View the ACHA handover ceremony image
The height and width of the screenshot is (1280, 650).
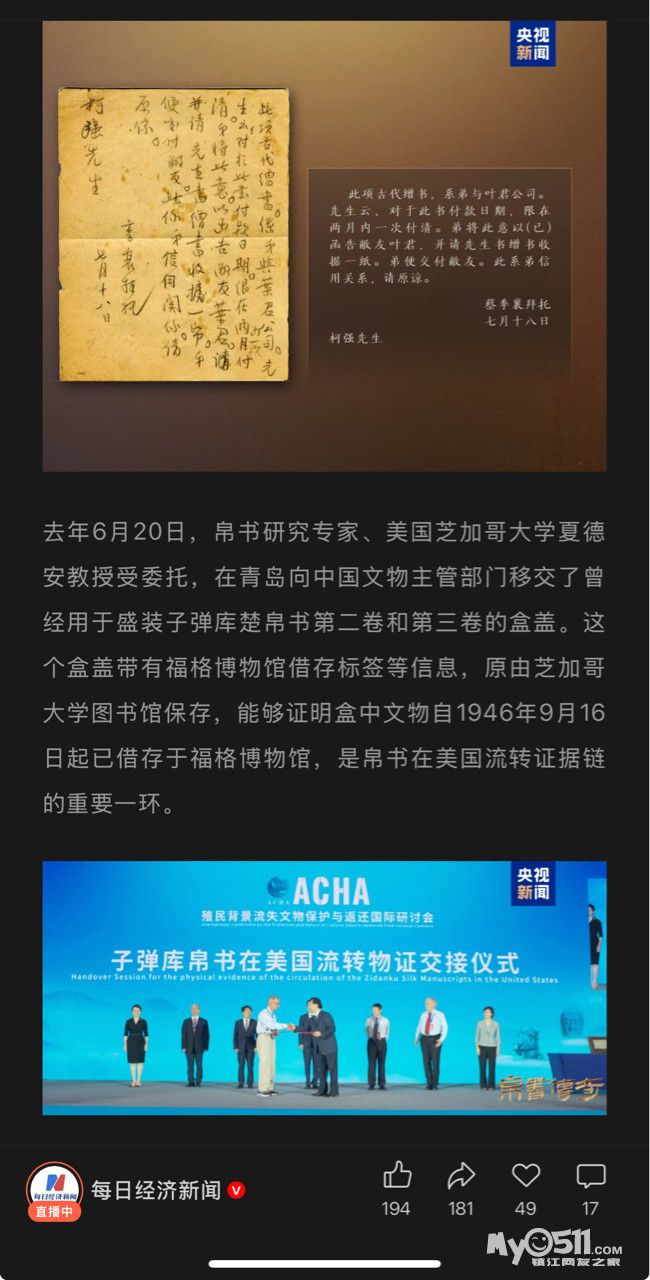[324, 988]
